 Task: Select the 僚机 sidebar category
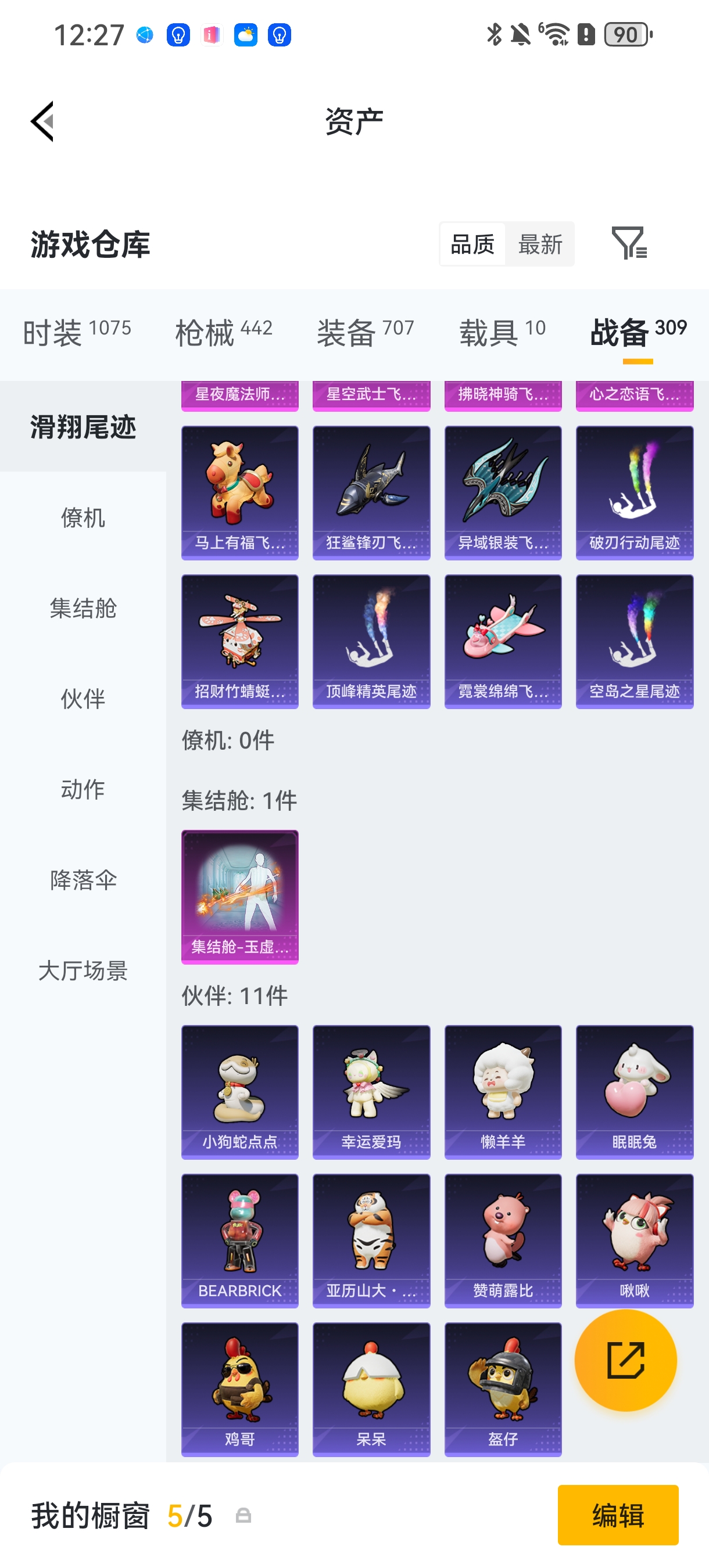click(x=83, y=518)
